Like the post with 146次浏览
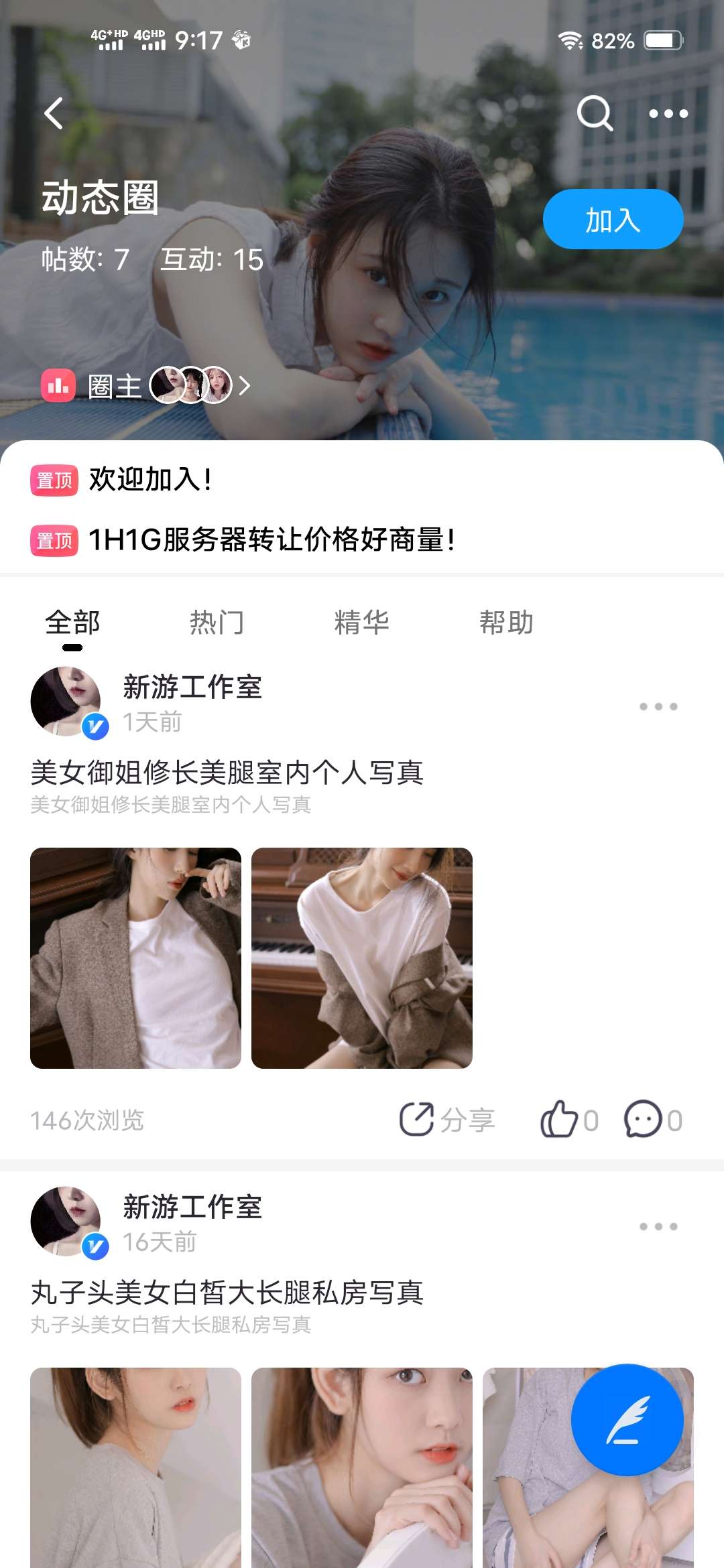 (x=568, y=1120)
